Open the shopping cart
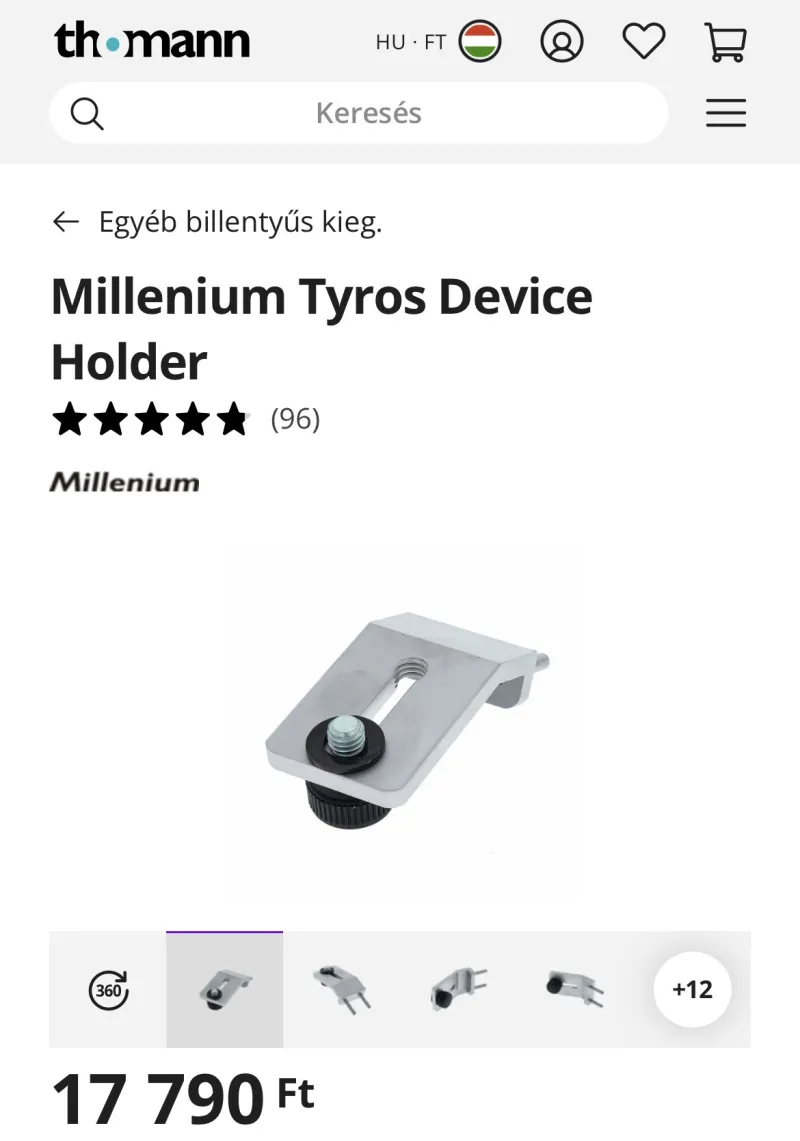The width and height of the screenshot is (800, 1141). tap(725, 42)
